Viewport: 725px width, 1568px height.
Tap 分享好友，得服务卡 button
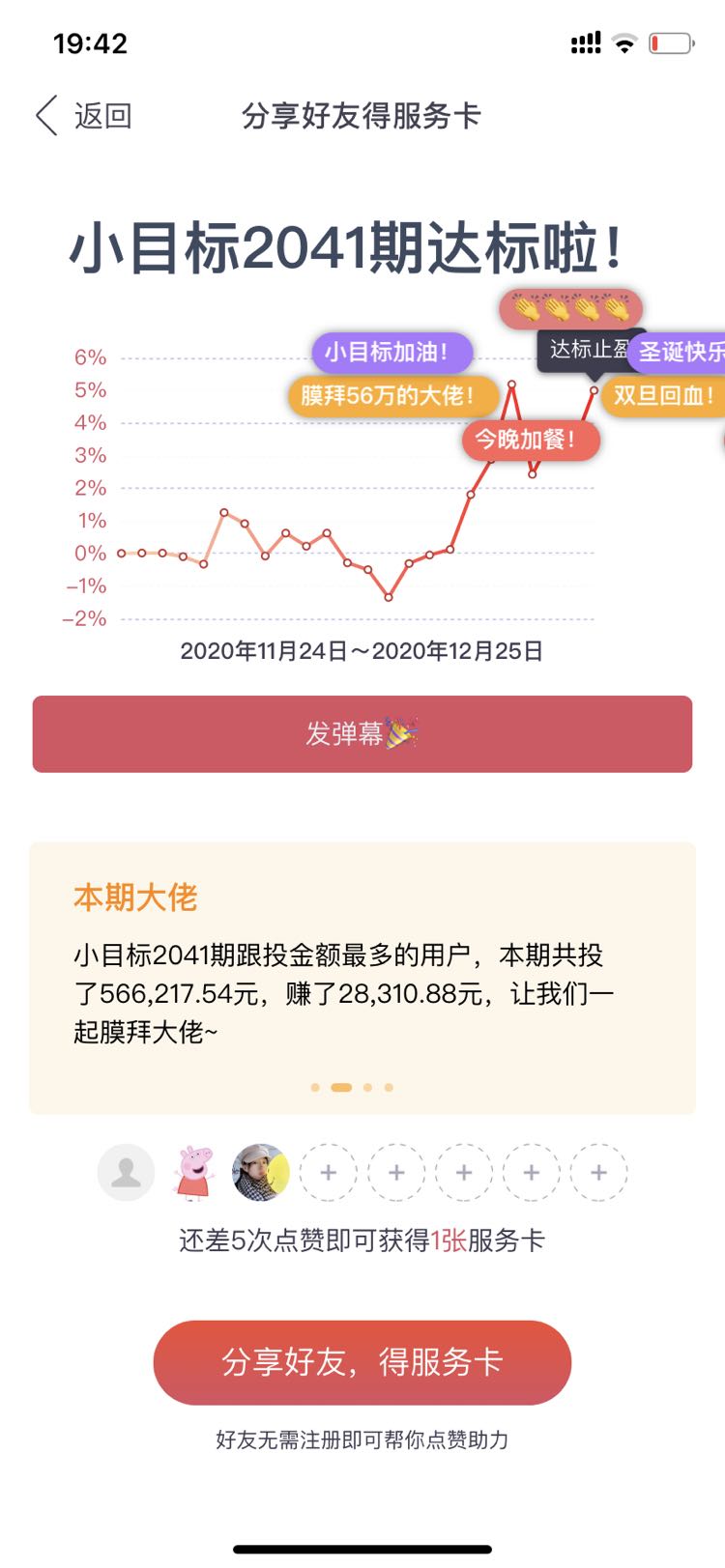[x=362, y=1362]
